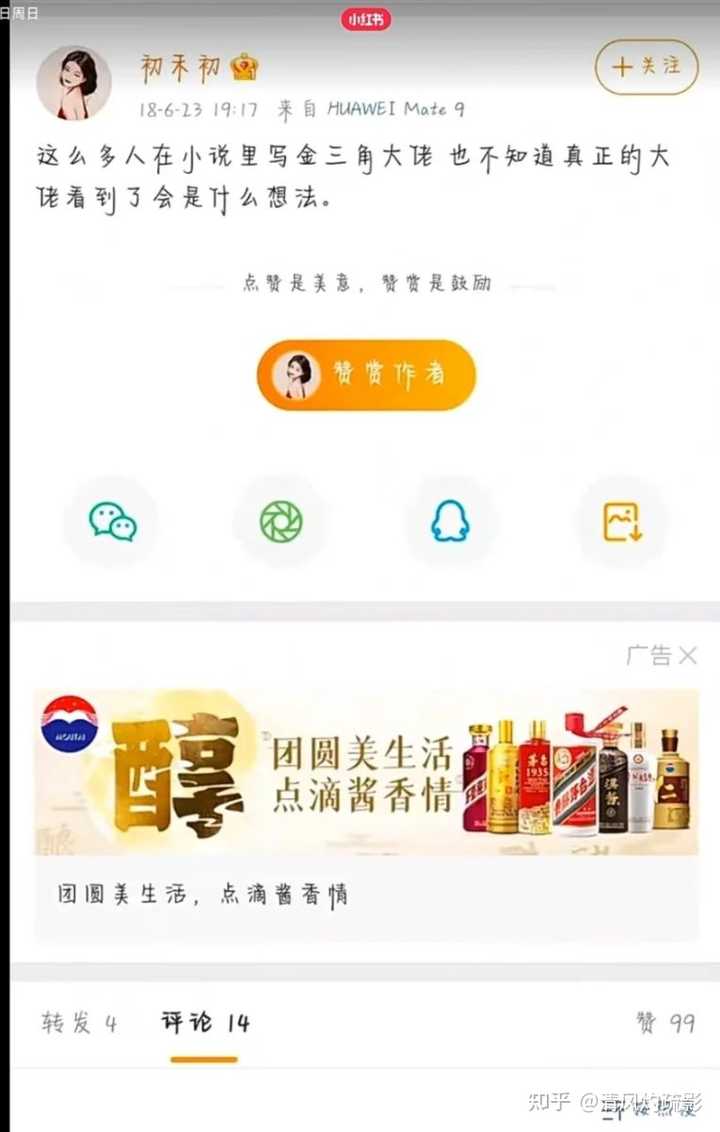Switch to 转发 4 tab
This screenshot has width=720, height=1132.
coord(79,1023)
